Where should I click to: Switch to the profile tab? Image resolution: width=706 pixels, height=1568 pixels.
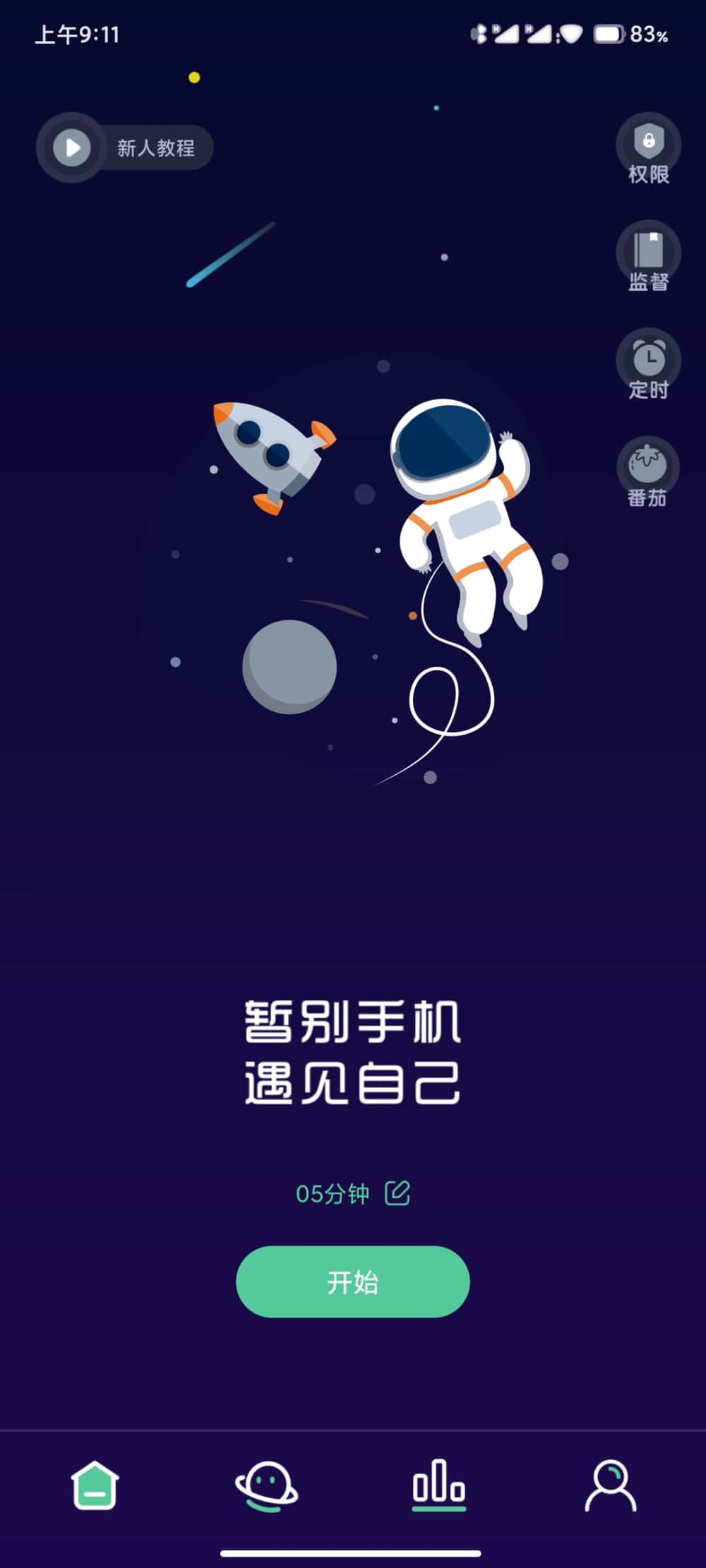click(611, 1485)
